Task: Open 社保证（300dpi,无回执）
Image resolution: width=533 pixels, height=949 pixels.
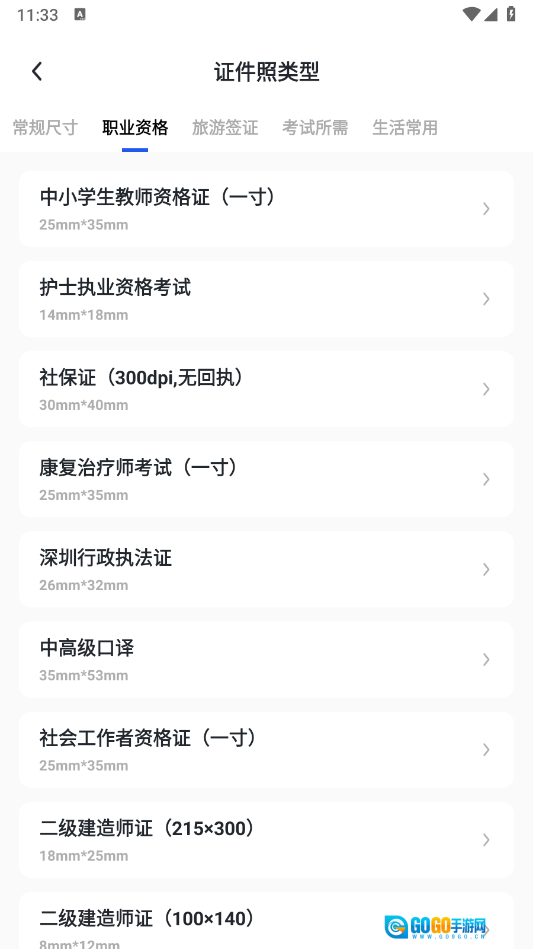Action: 266,389
